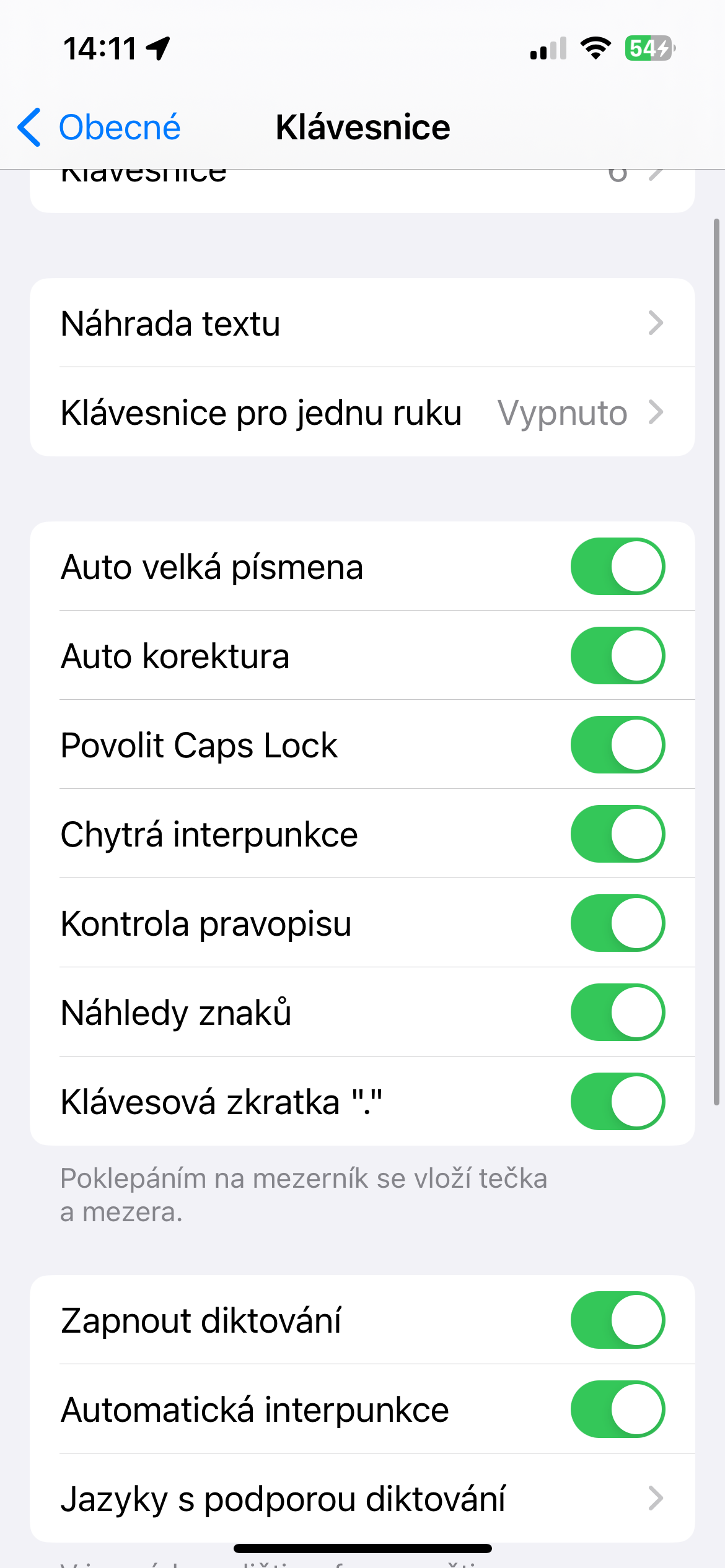This screenshot has width=725, height=1568.
Task: Disable Kontrola pravopisu
Action: pos(617,923)
